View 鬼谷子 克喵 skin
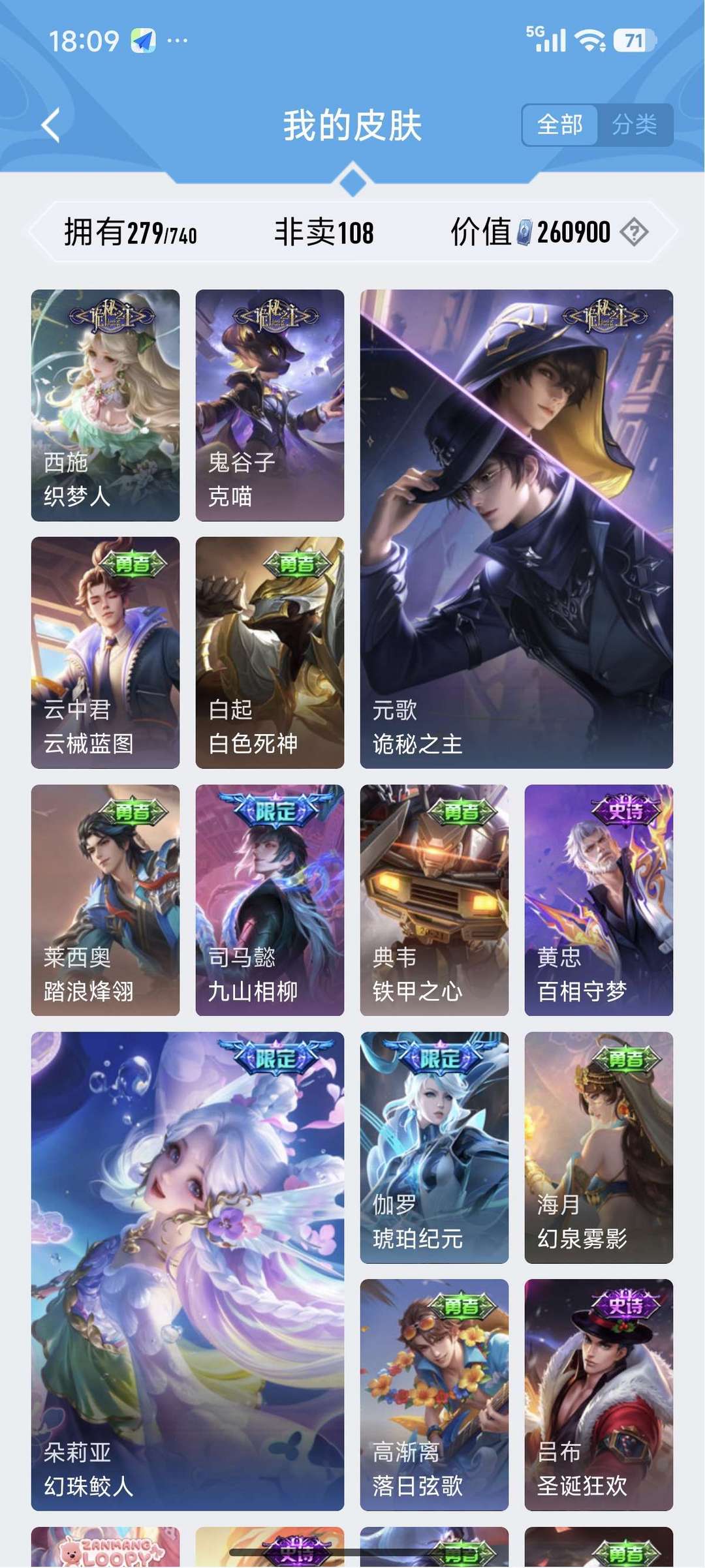Viewport: 705px width, 1568px height. (x=270, y=405)
